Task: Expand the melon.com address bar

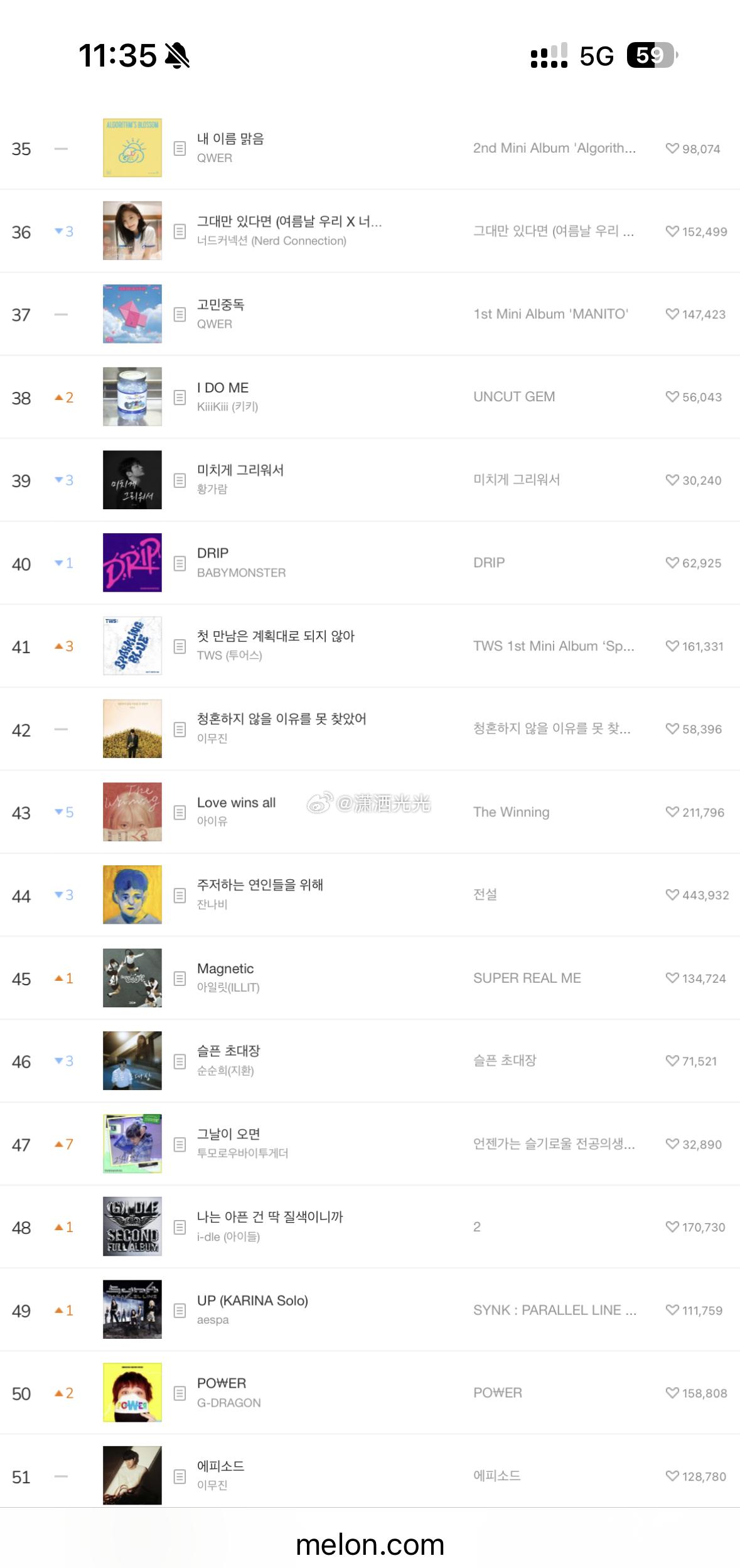Action: coord(370,1545)
